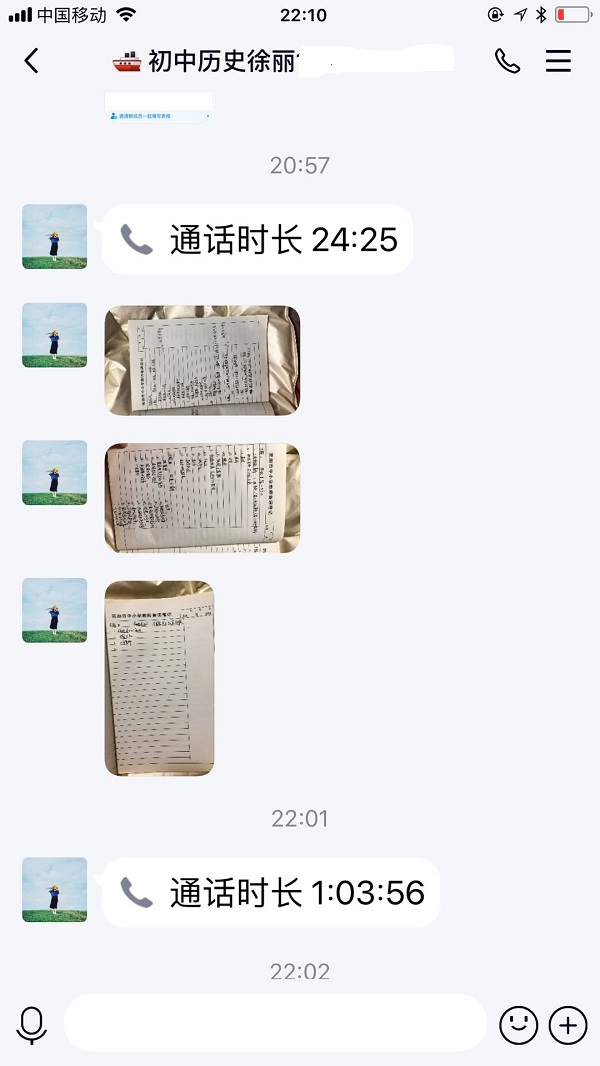
Task: Open the small form image at top
Action: [159, 108]
